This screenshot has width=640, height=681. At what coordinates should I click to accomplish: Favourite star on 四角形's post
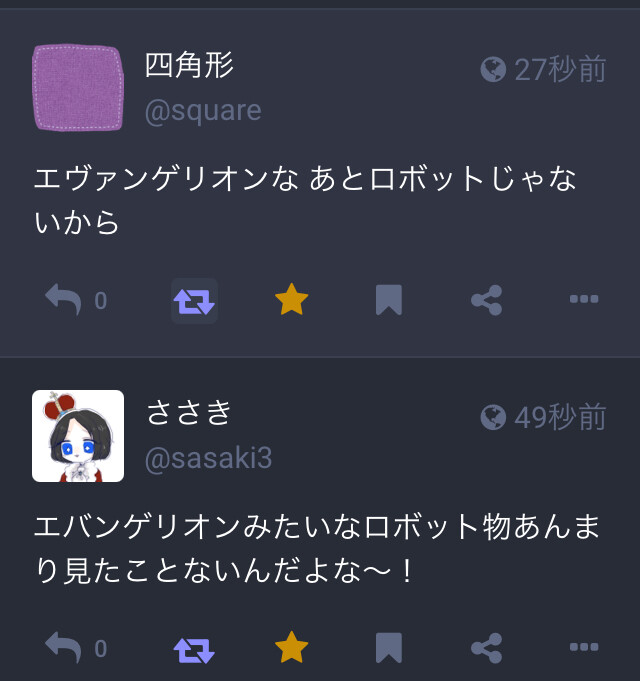291,300
